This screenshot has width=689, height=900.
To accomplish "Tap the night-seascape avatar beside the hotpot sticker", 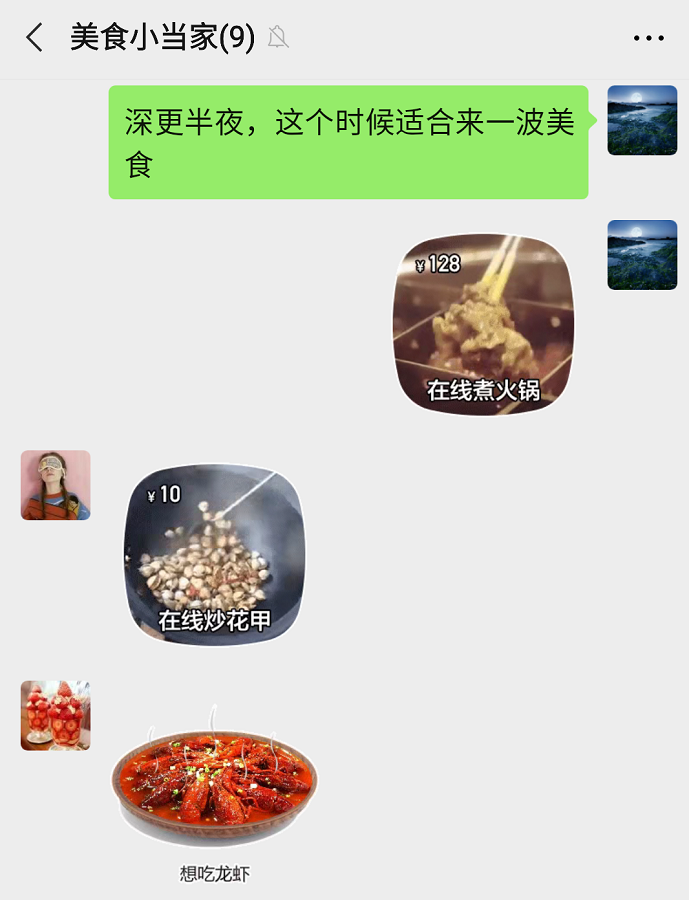I will coord(642,255).
